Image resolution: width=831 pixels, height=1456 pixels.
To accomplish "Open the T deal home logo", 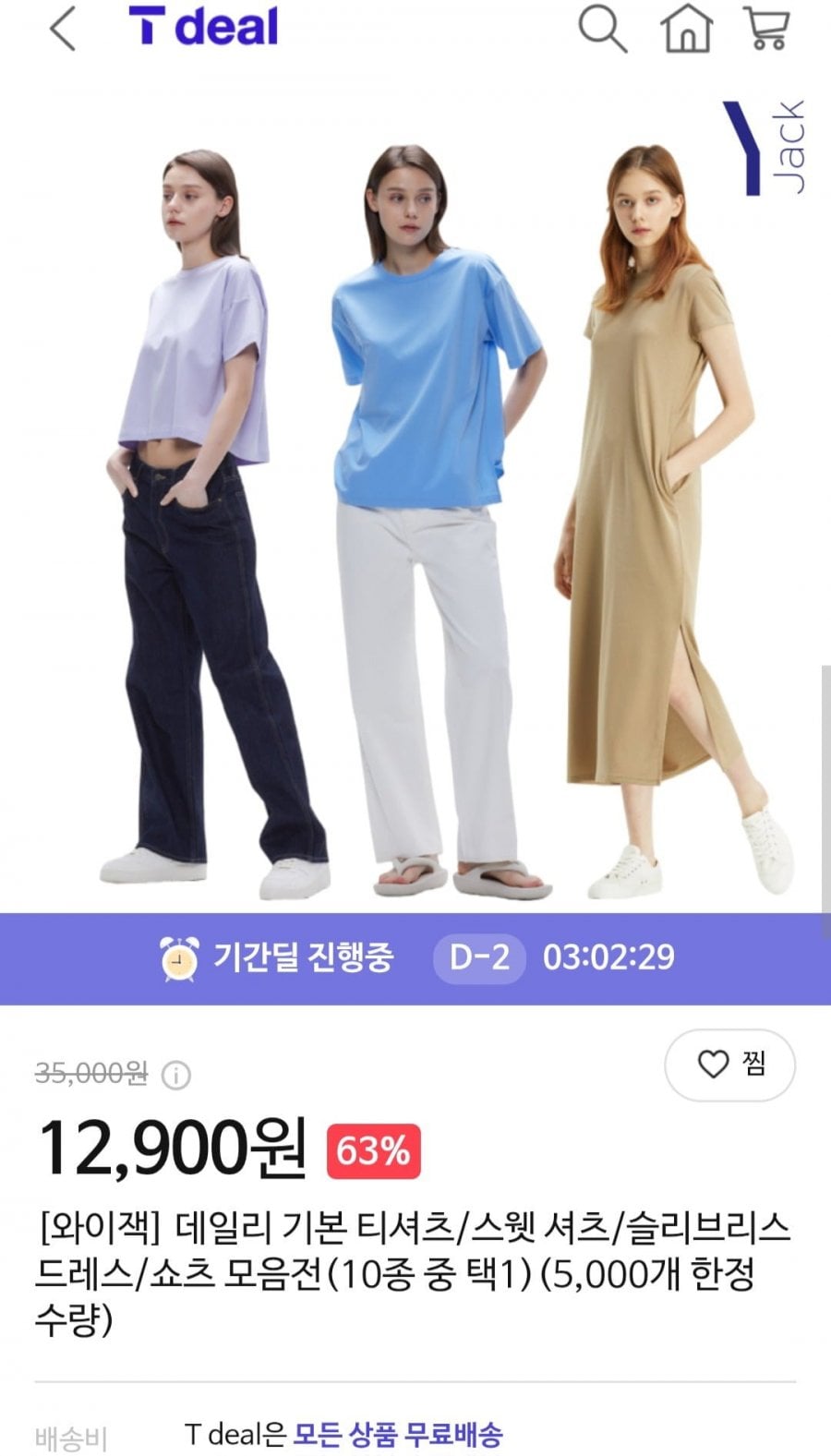I will click(x=204, y=27).
